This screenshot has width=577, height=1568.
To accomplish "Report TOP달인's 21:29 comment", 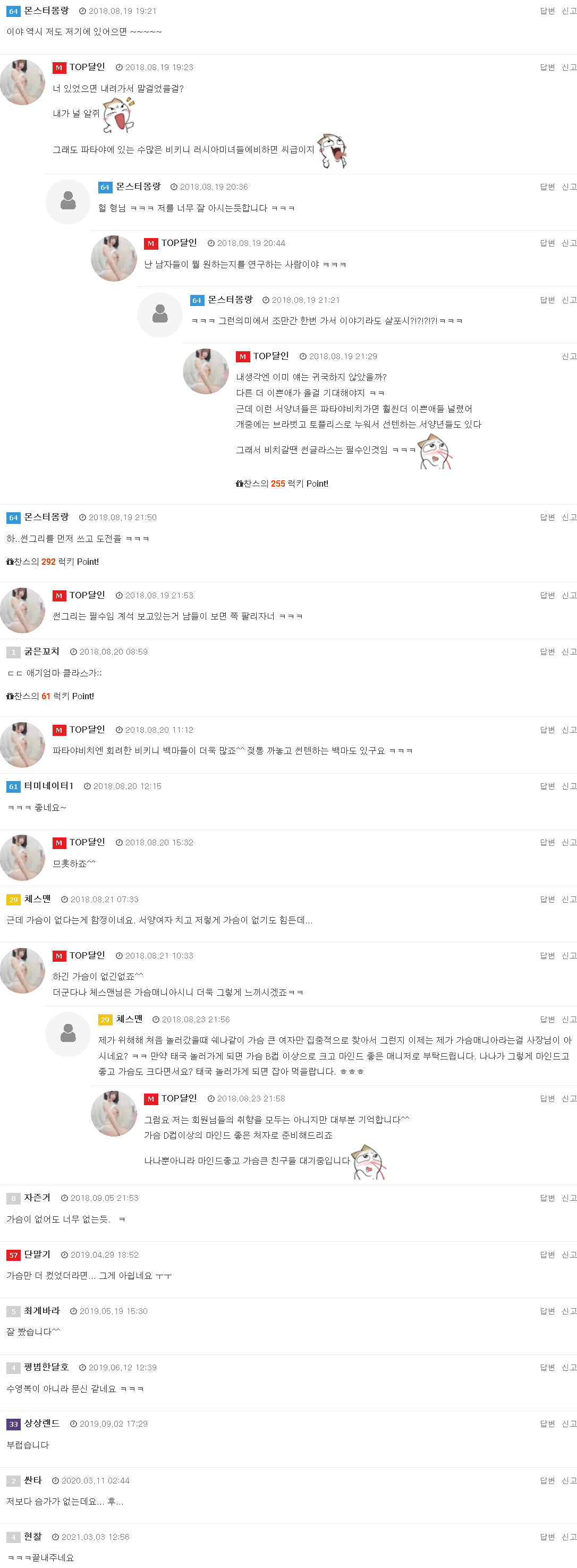I will coord(568,356).
